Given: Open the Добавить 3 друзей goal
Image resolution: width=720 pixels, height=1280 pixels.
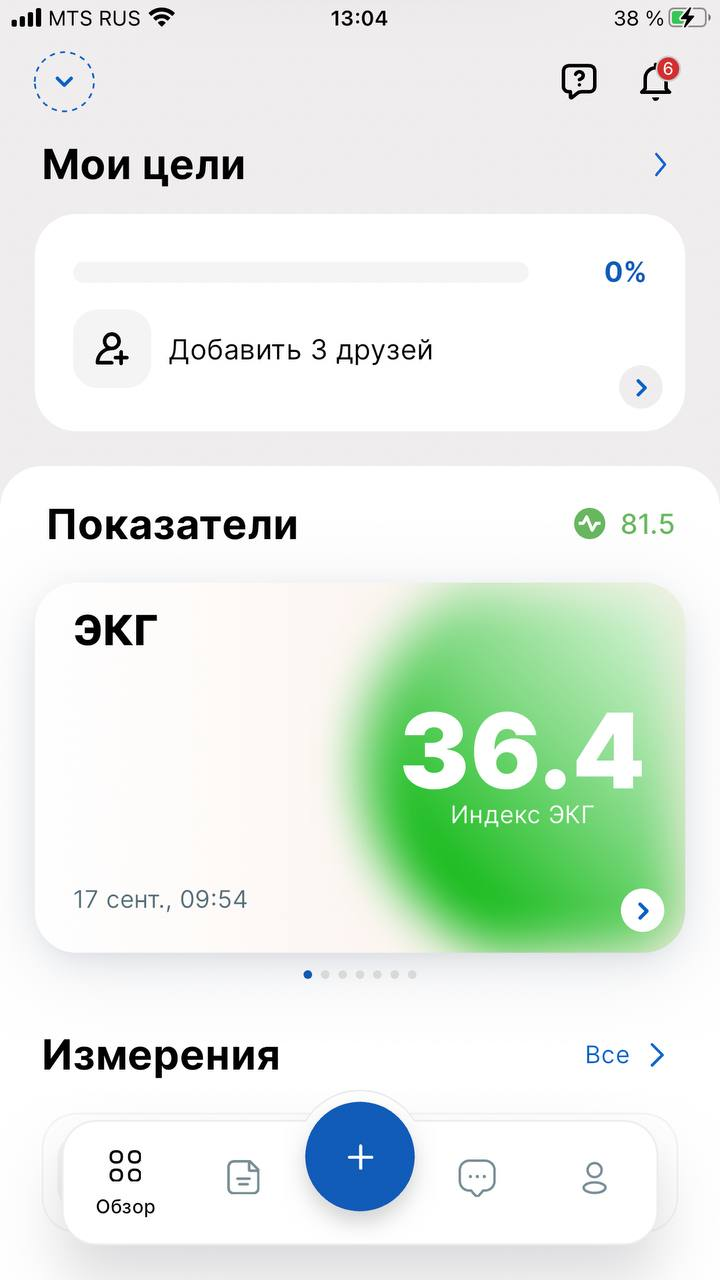Looking at the screenshot, I should coord(300,351).
